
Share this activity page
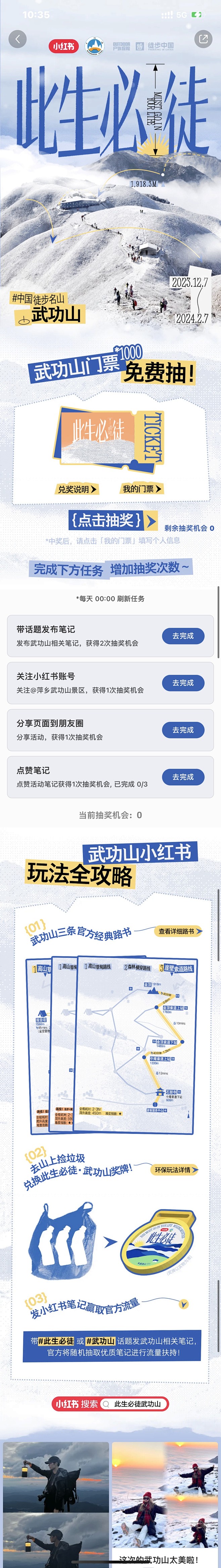click(x=203, y=39)
